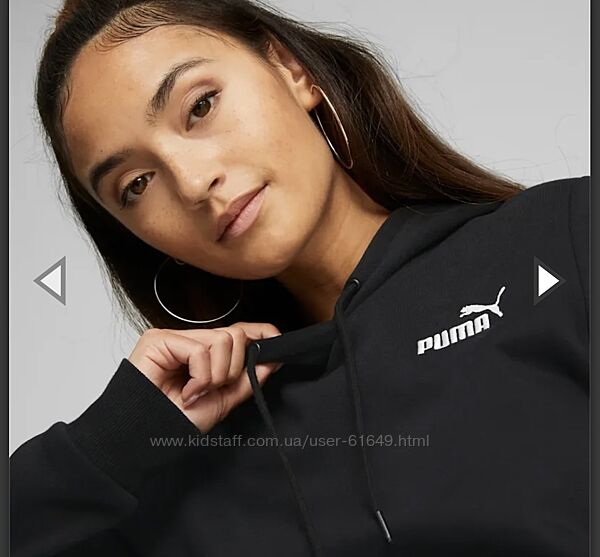
Task: Go to the previous product photo
Action: (51, 280)
